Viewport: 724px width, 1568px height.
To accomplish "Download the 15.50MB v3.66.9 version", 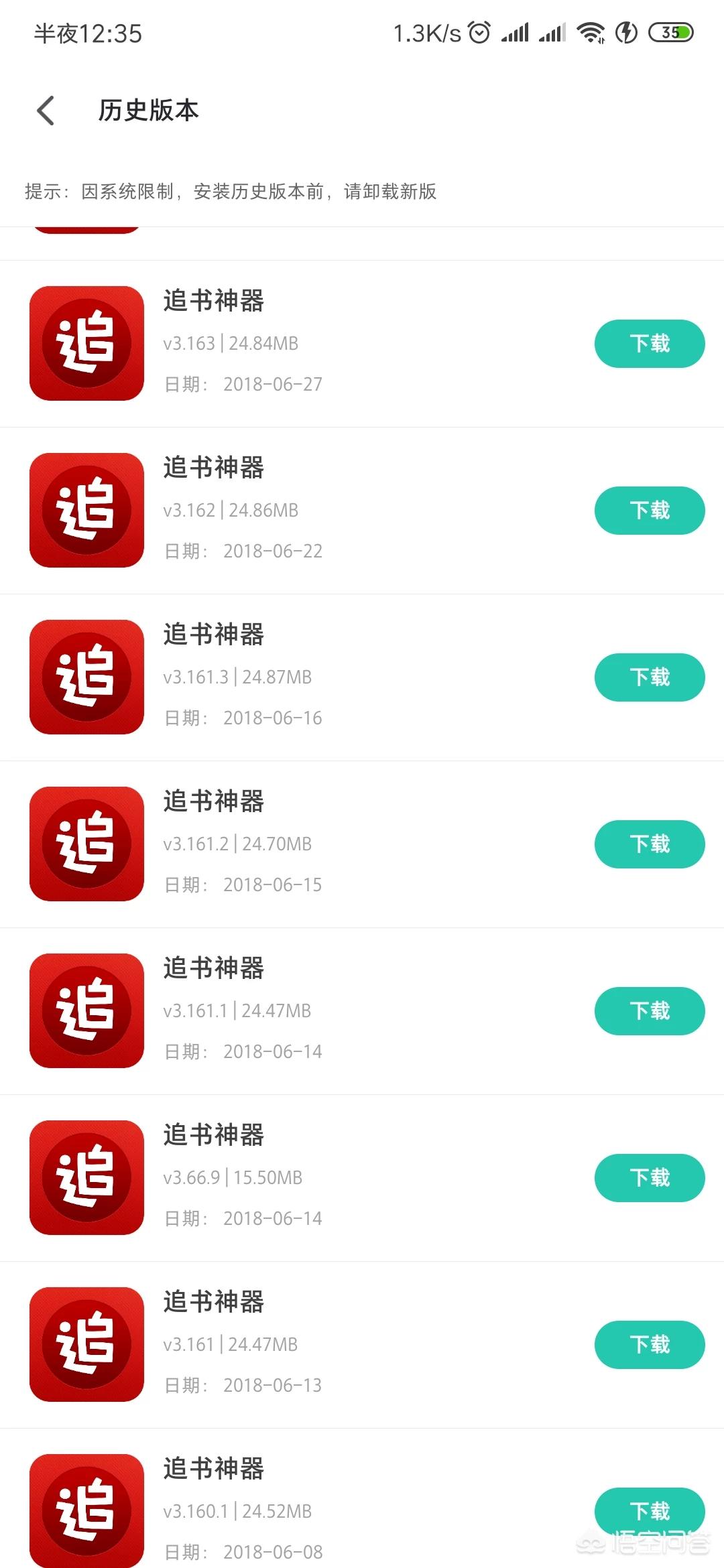I will tap(649, 1178).
